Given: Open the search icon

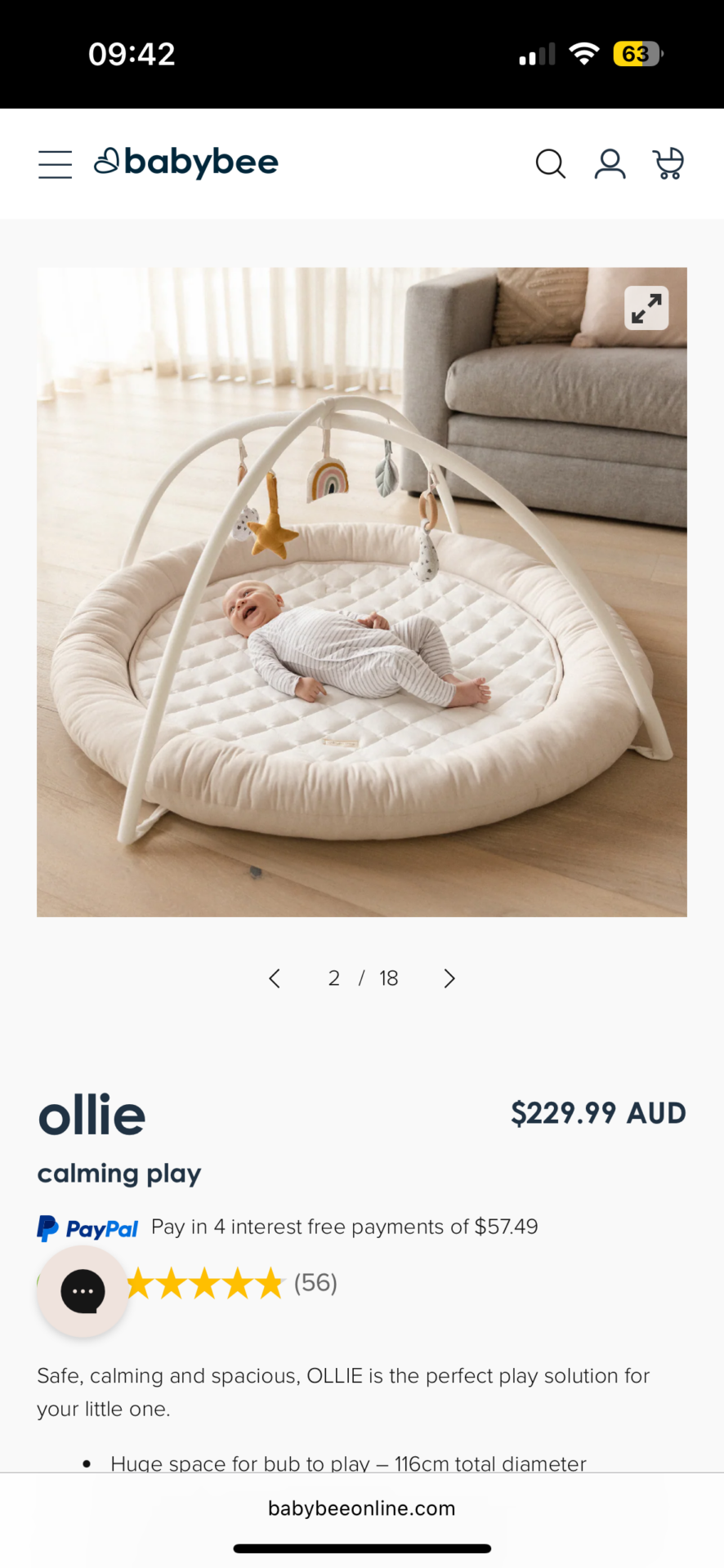Looking at the screenshot, I should pyautogui.click(x=550, y=164).
